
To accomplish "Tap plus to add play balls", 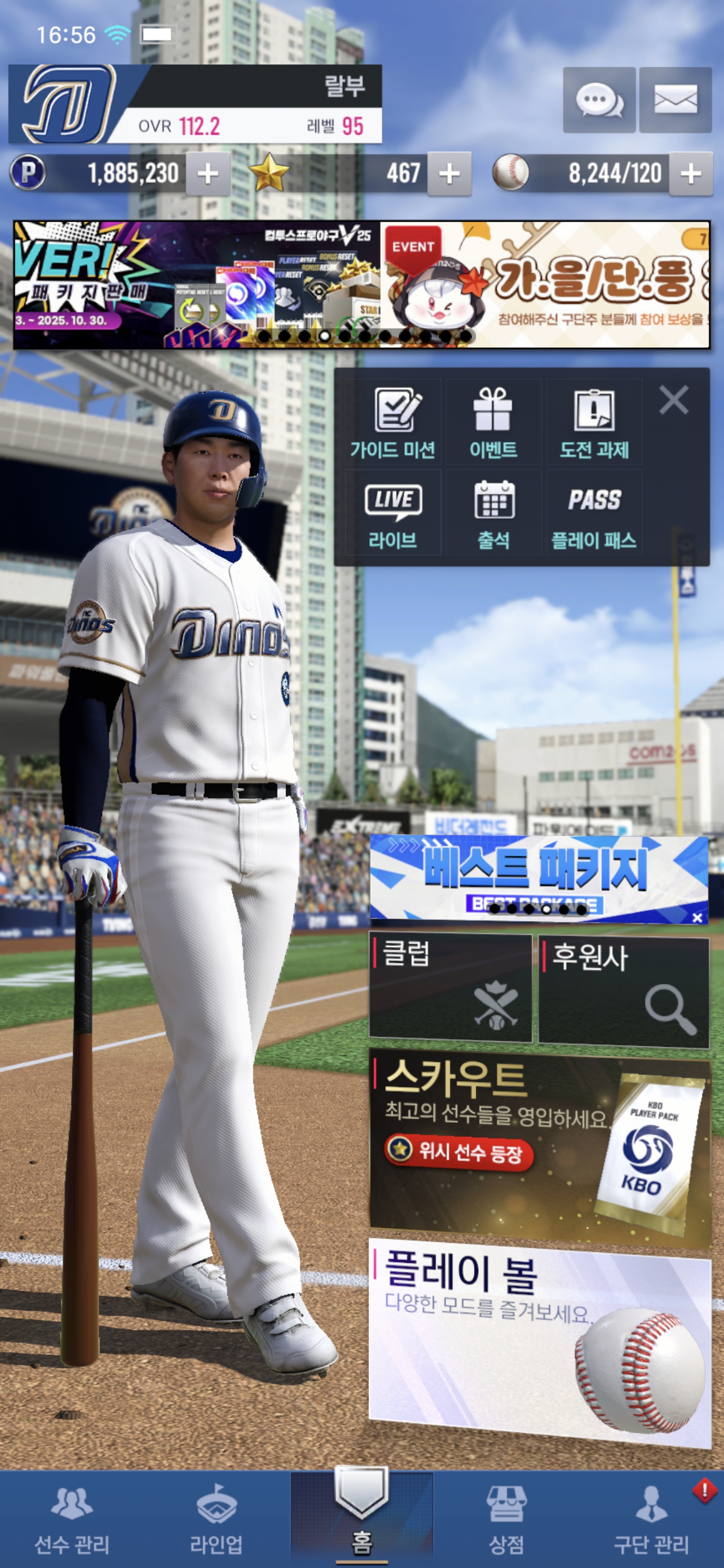I will (690, 174).
